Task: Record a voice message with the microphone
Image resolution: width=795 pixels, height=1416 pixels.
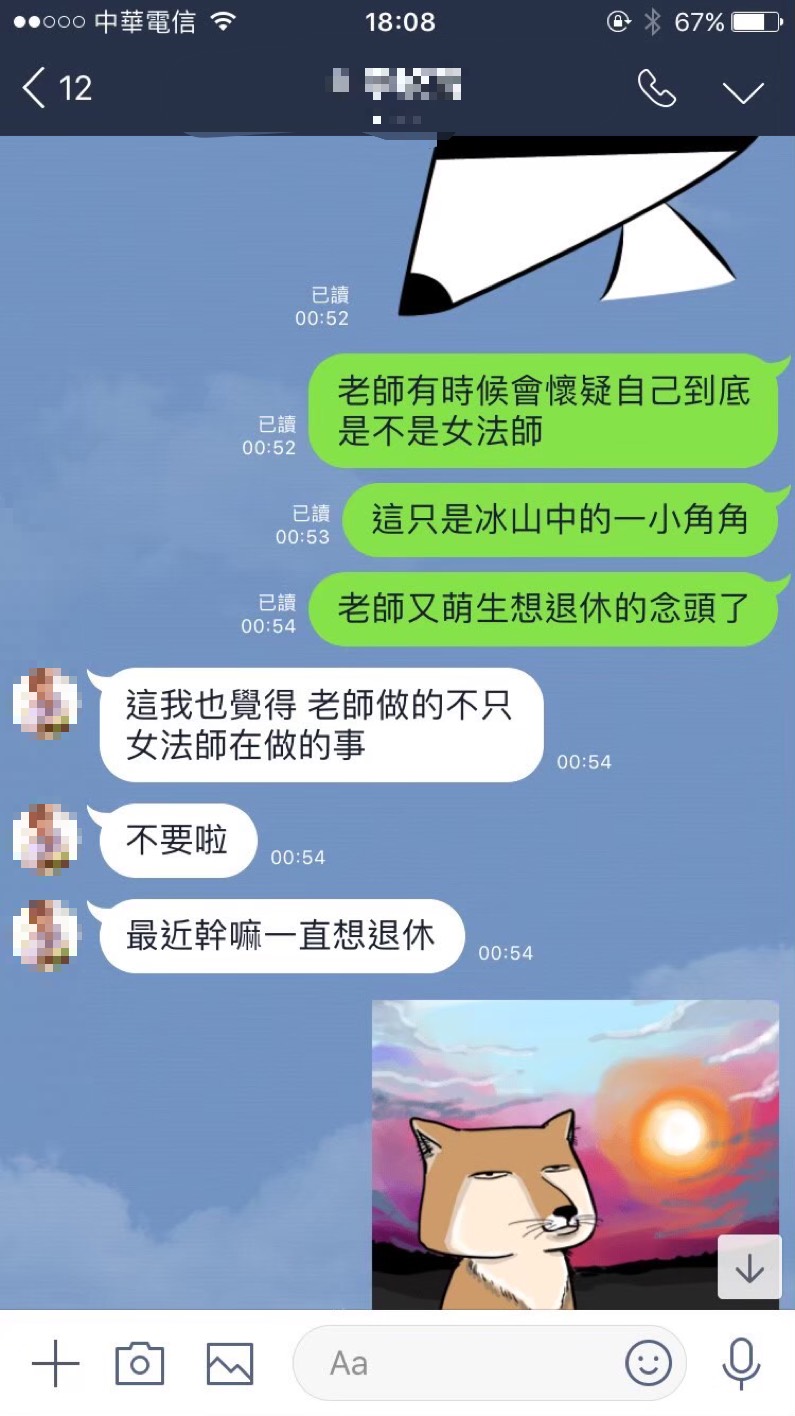Action: 740,1362
